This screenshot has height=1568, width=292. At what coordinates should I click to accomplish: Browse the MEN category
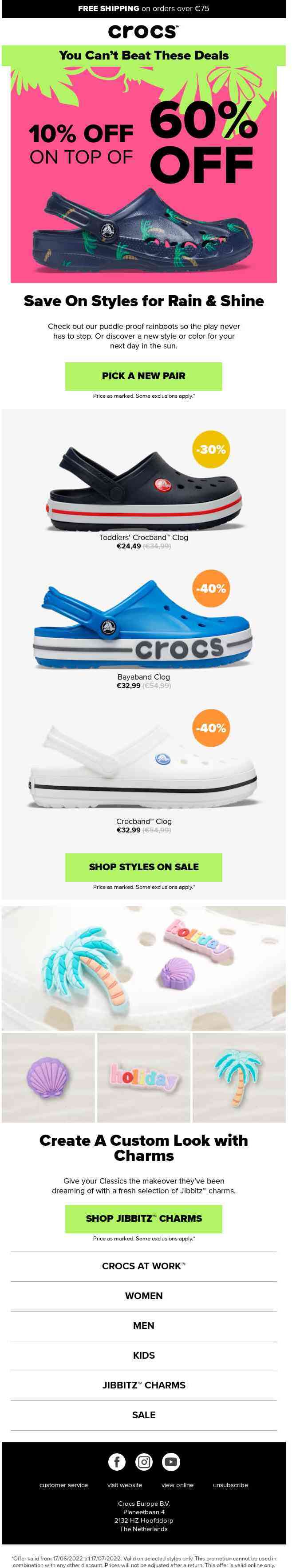(x=144, y=1326)
